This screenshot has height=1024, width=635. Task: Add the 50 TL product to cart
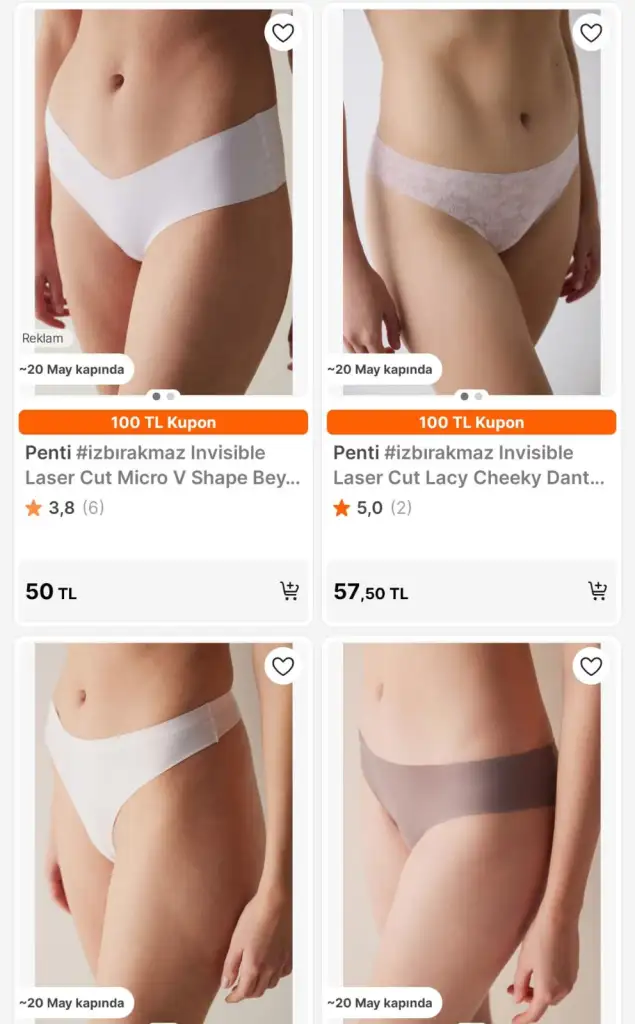tap(289, 591)
